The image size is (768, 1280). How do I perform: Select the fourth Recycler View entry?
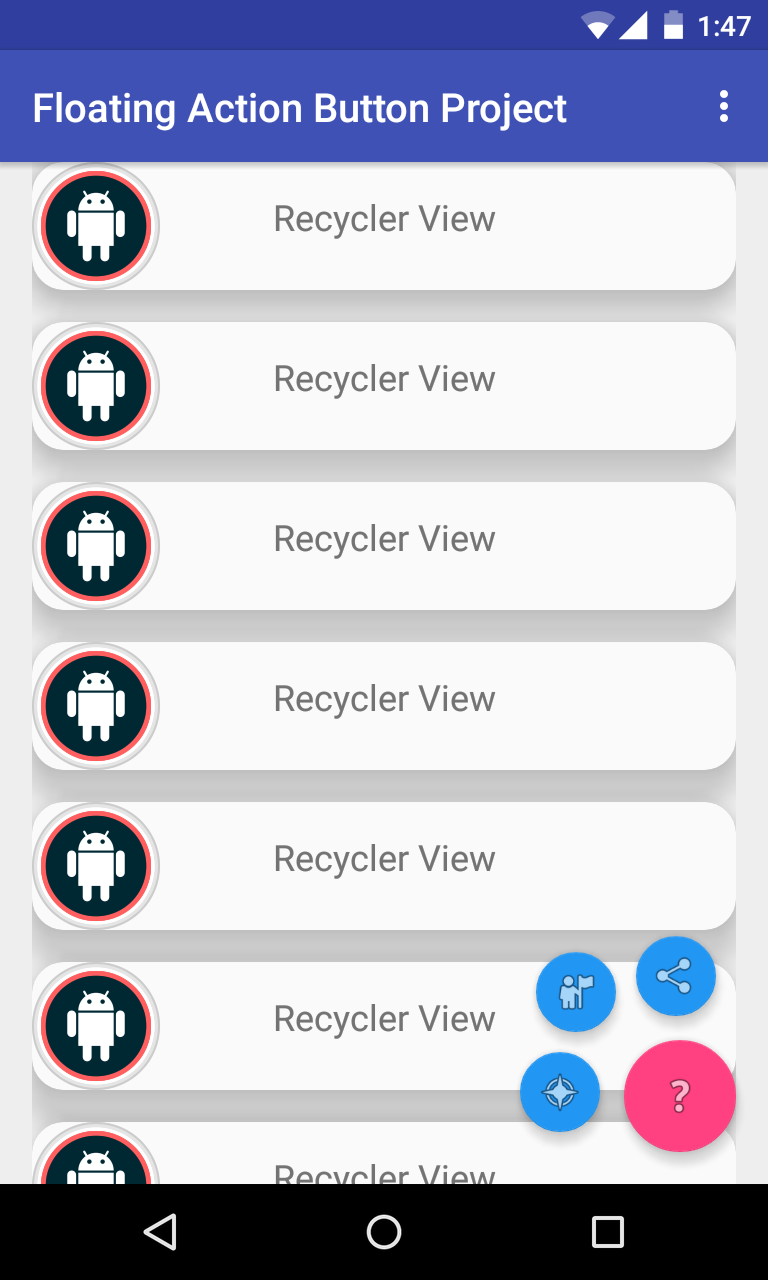[x=384, y=698]
